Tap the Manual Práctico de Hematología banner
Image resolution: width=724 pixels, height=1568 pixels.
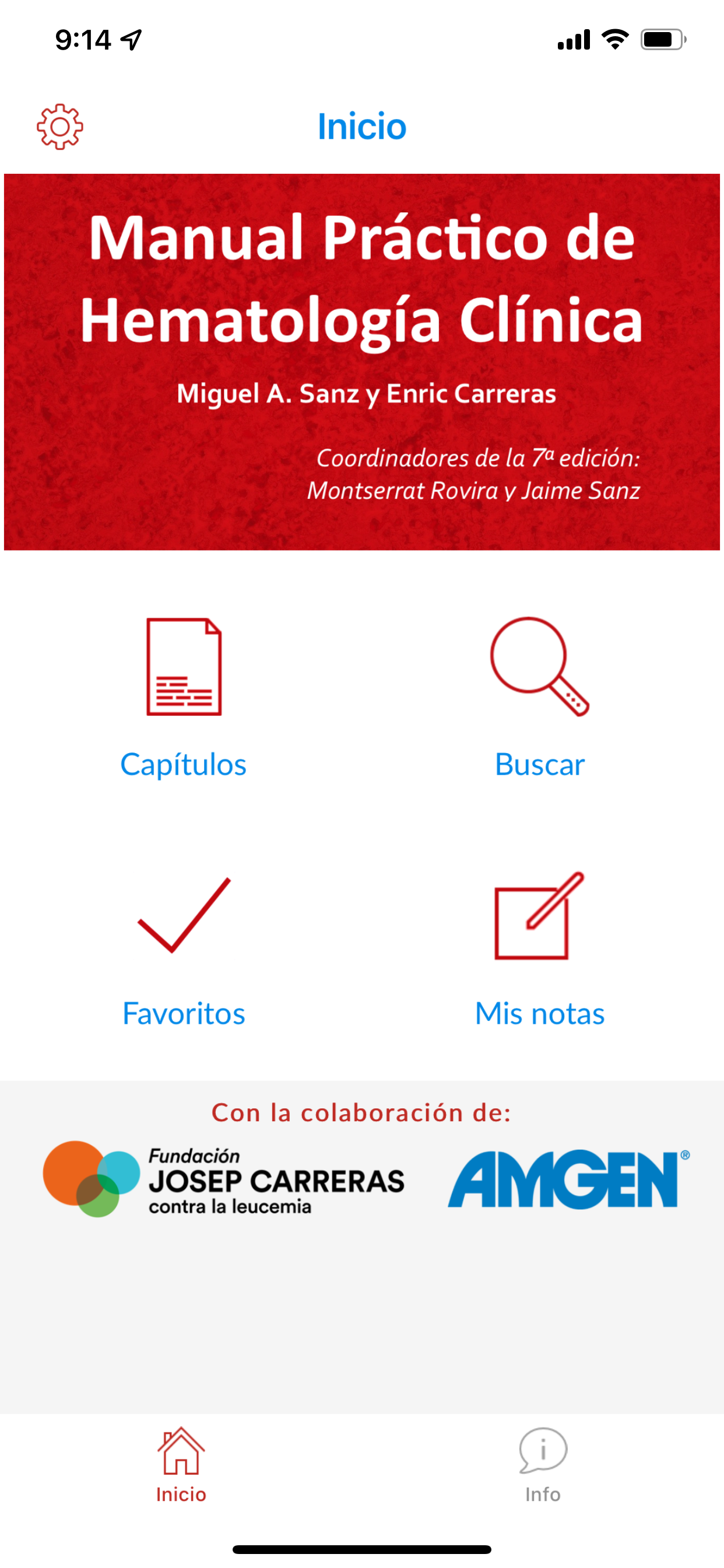pyautogui.click(x=362, y=359)
